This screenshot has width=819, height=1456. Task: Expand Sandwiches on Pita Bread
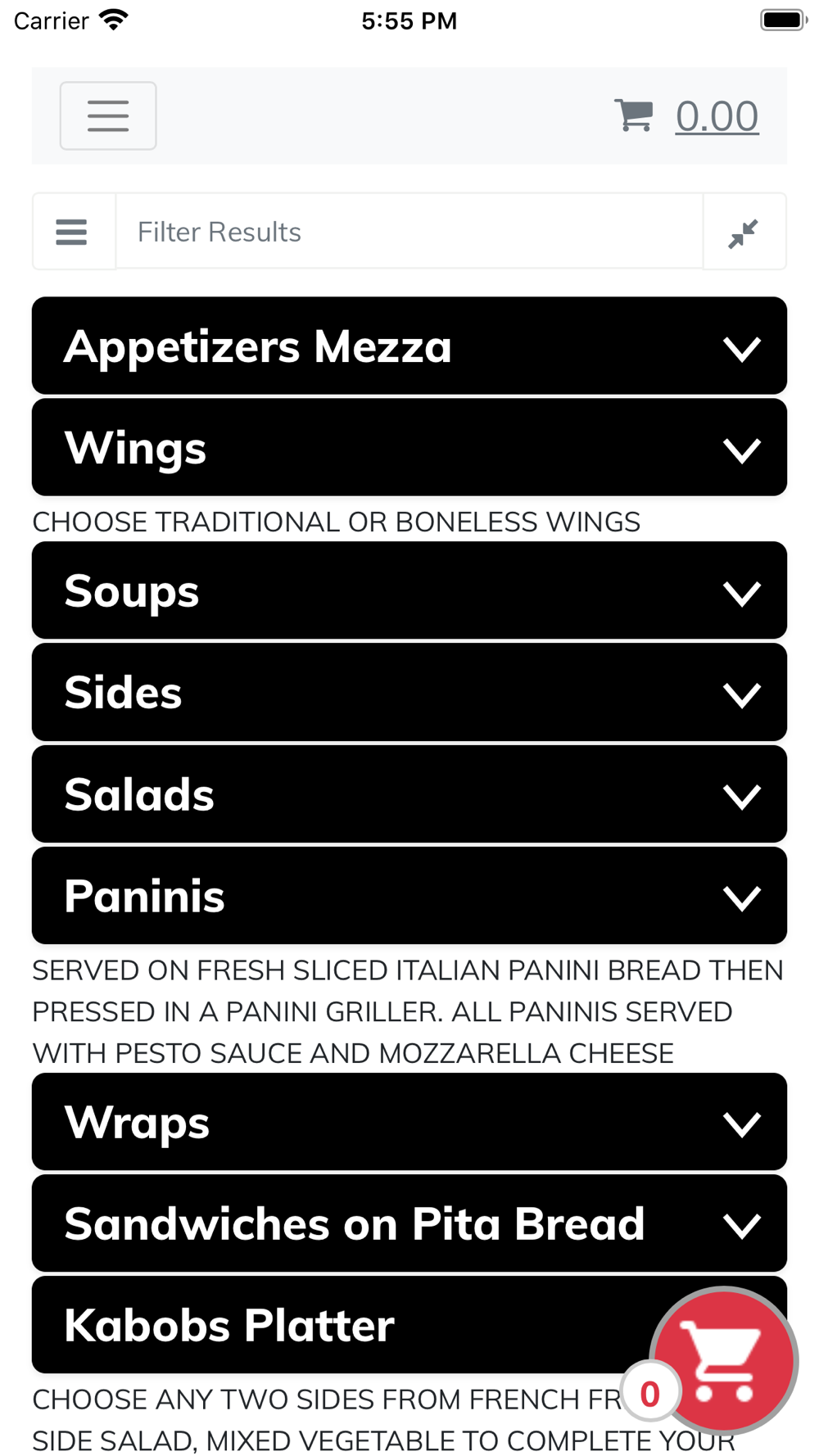tap(409, 1223)
